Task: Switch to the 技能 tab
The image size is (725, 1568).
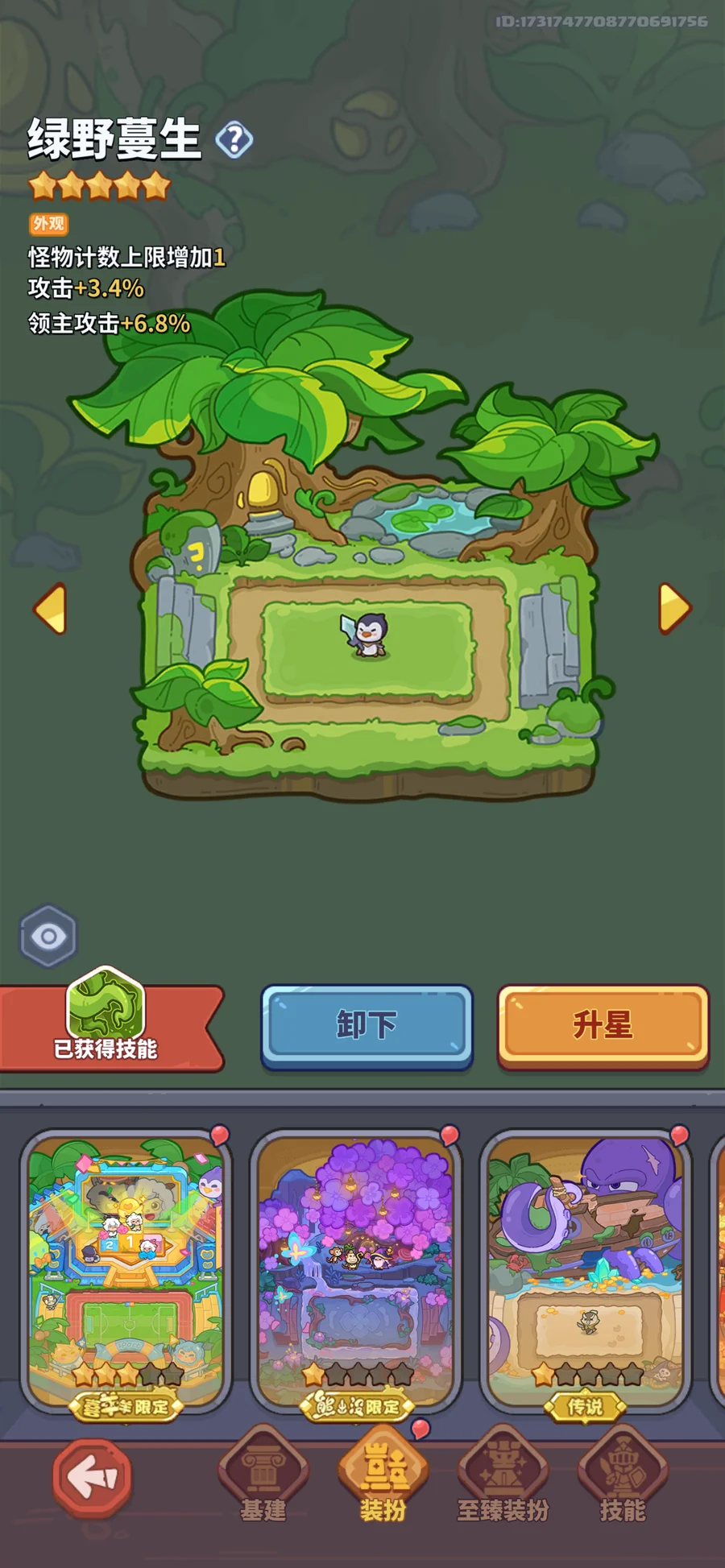Action: pyautogui.click(x=623, y=1475)
